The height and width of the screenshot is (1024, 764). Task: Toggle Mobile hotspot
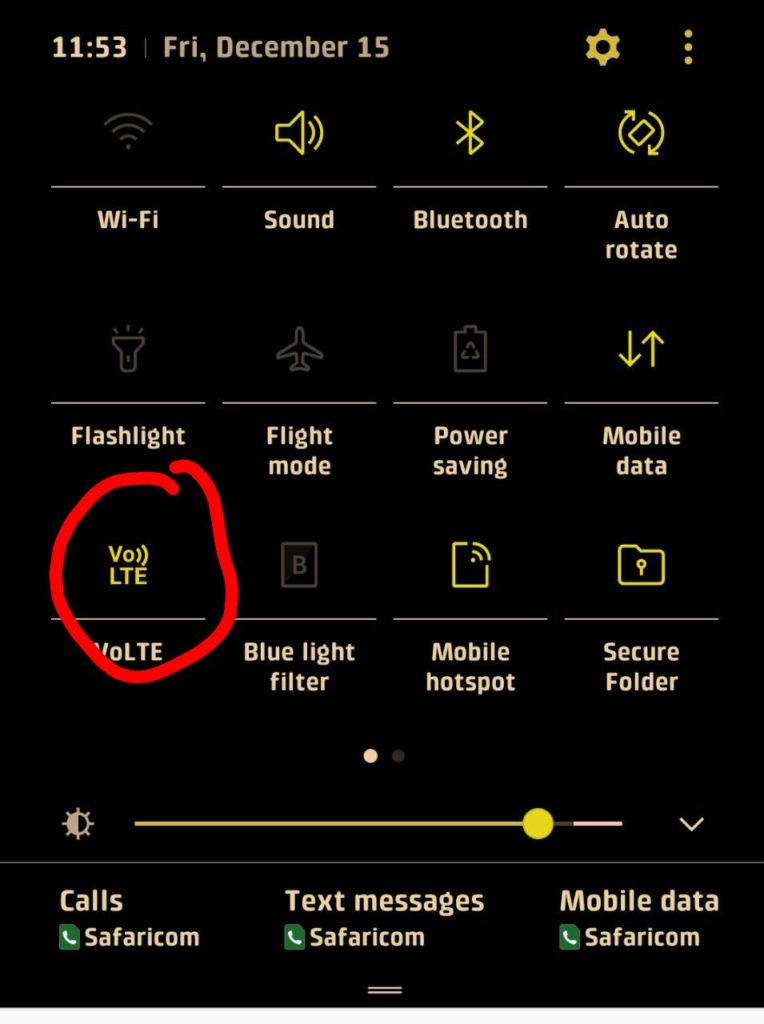(x=470, y=565)
